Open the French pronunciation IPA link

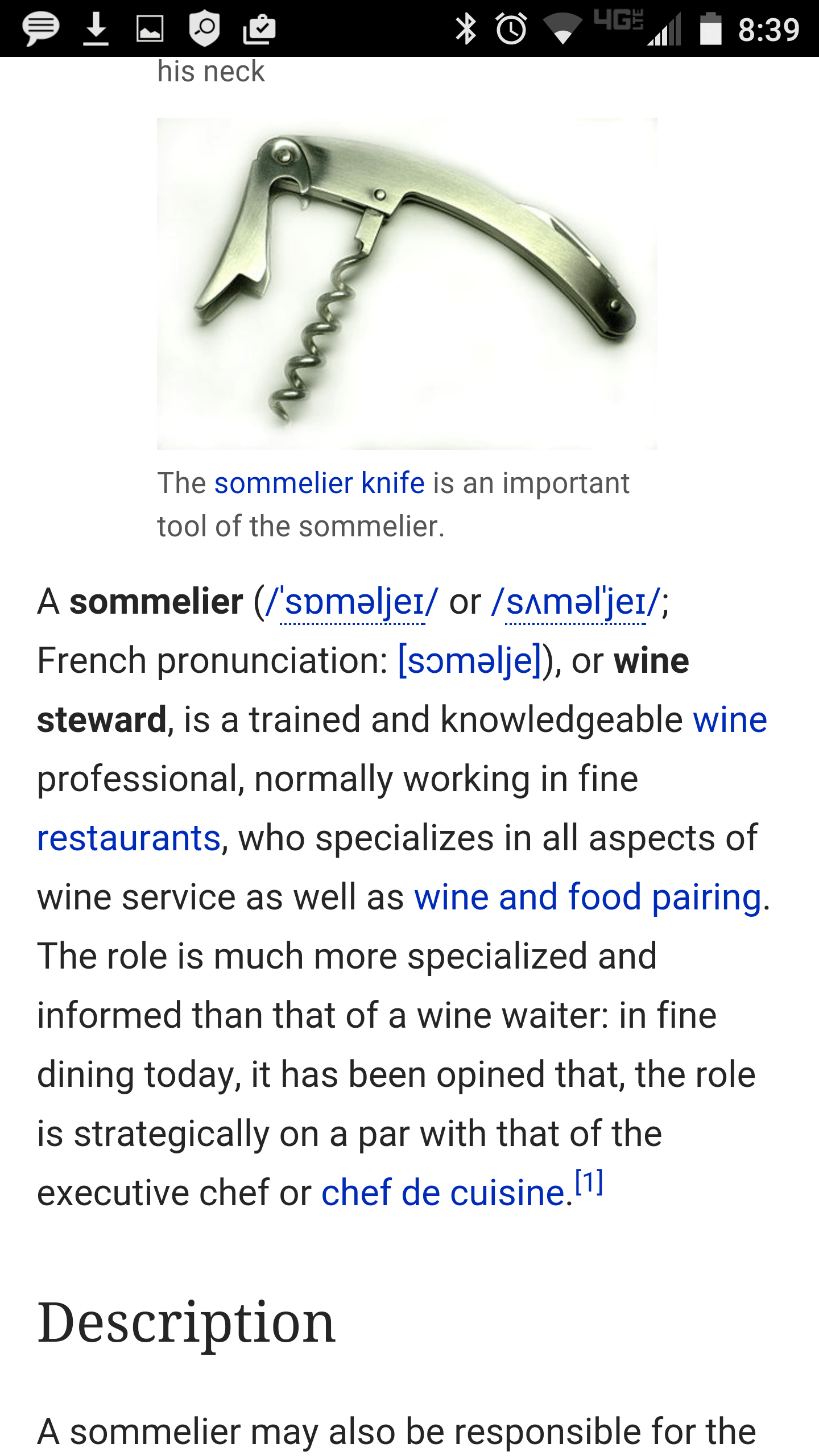tap(470, 661)
